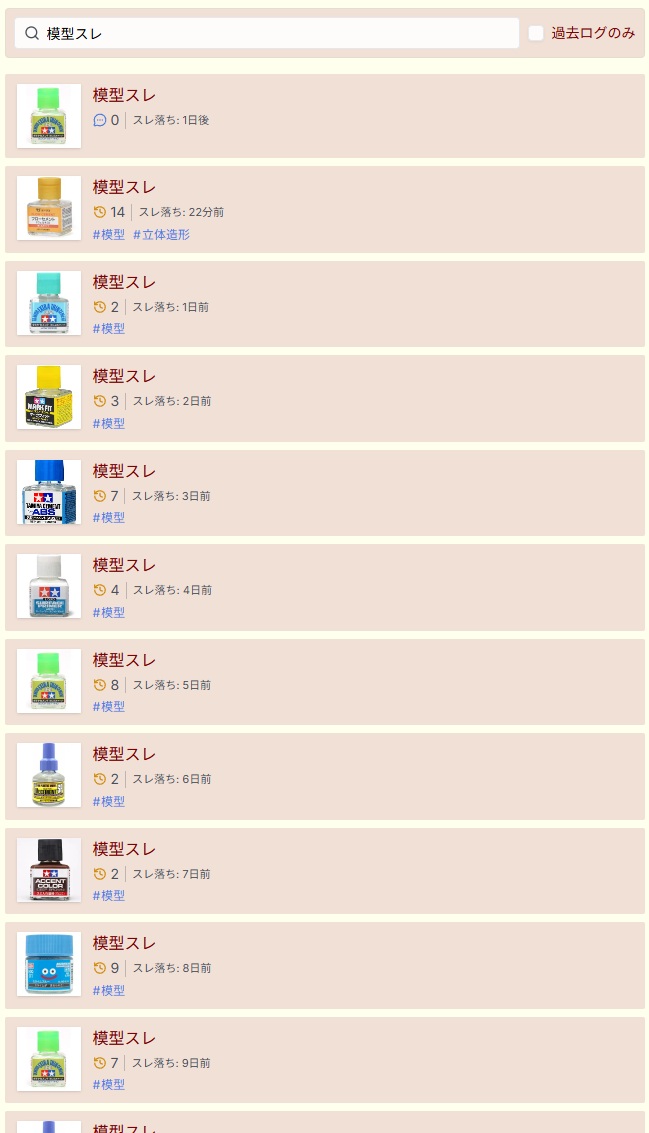The width and height of the screenshot is (649, 1133).
Task: Enable the 過去ログのみ checkbox
Action: pyautogui.click(x=536, y=33)
